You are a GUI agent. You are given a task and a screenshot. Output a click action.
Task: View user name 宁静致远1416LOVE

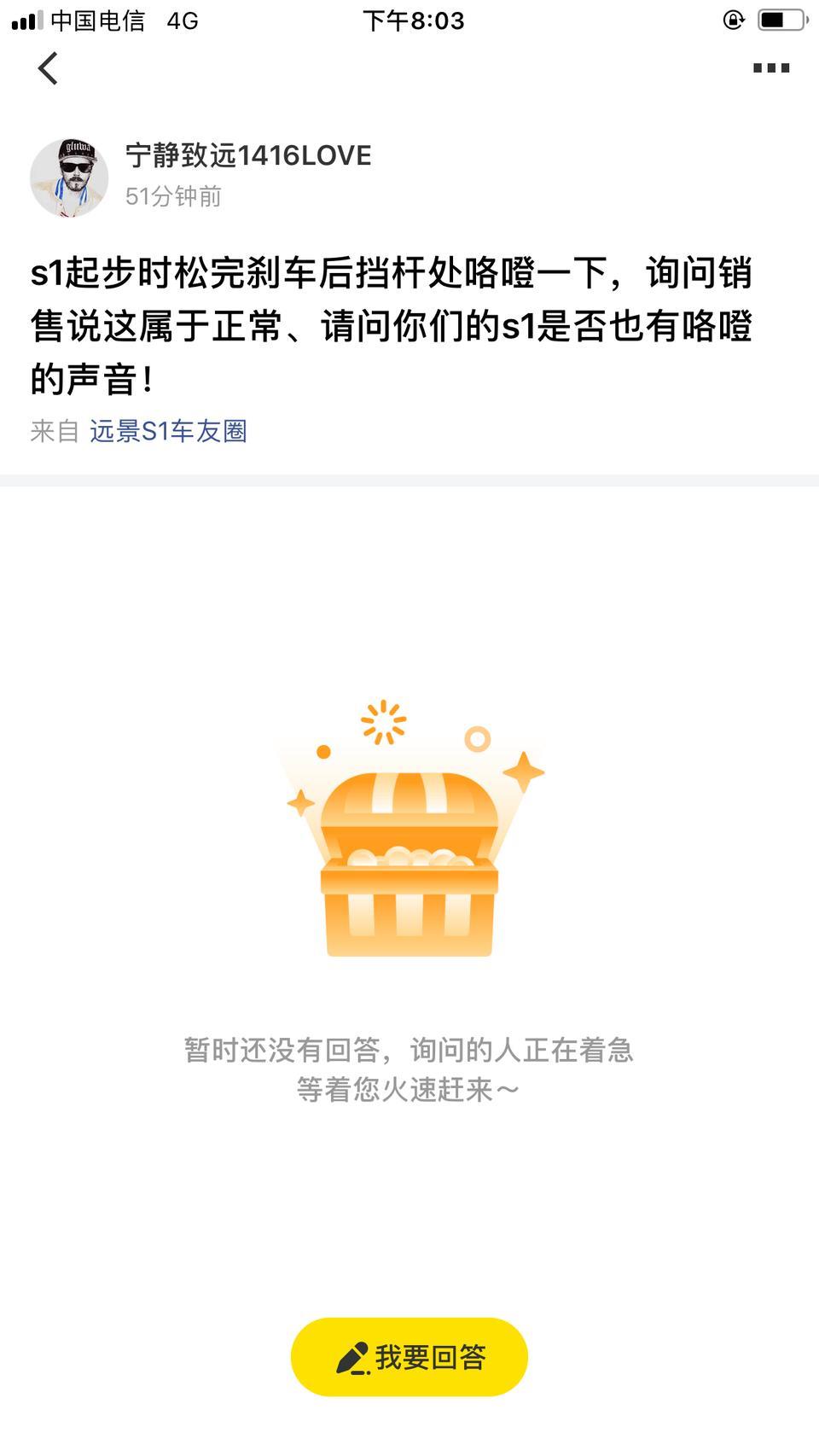[248, 155]
